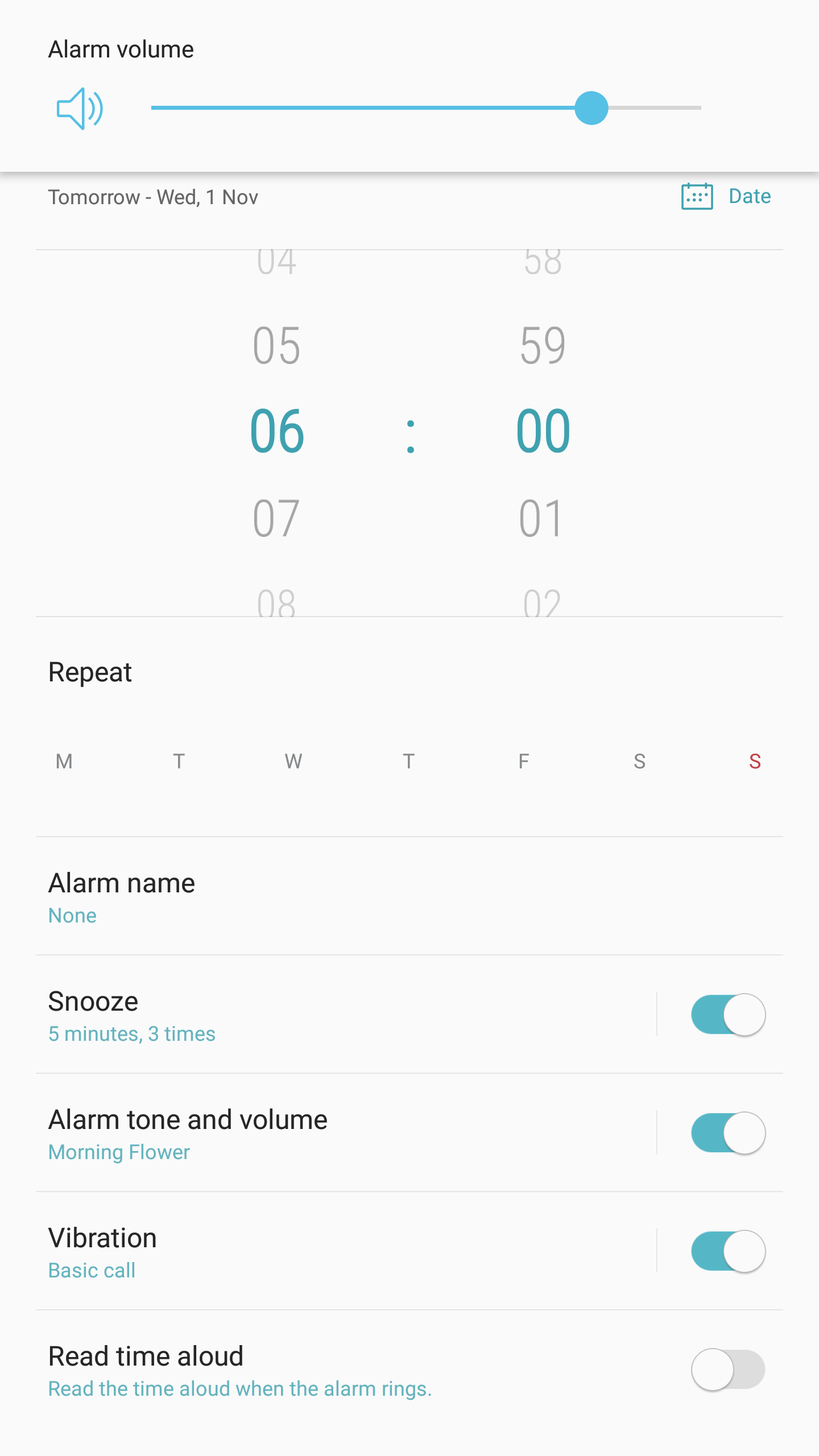Enable Read time aloud

point(728,1370)
